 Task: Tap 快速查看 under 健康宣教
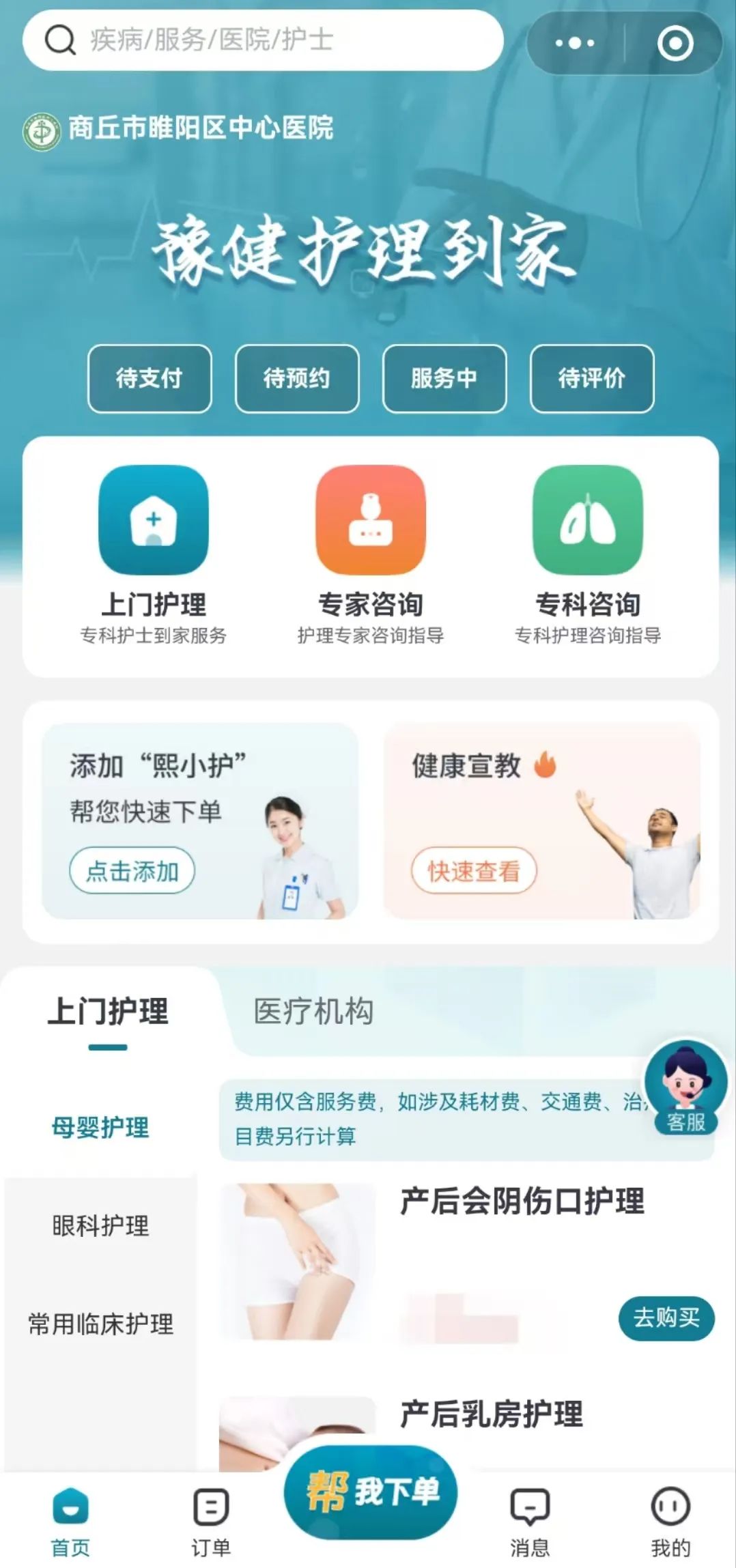[474, 871]
